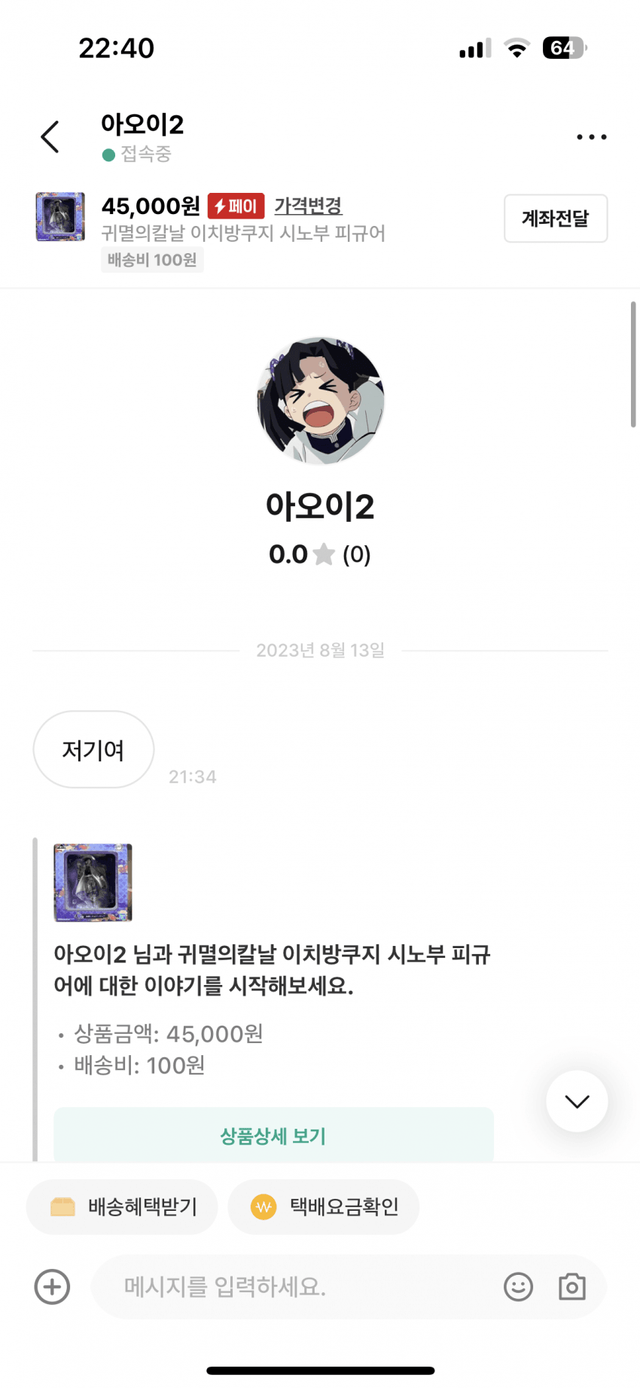Viewport: 640px width, 1388px height.
Task: View 아오이2's profile picture
Action: point(320,401)
